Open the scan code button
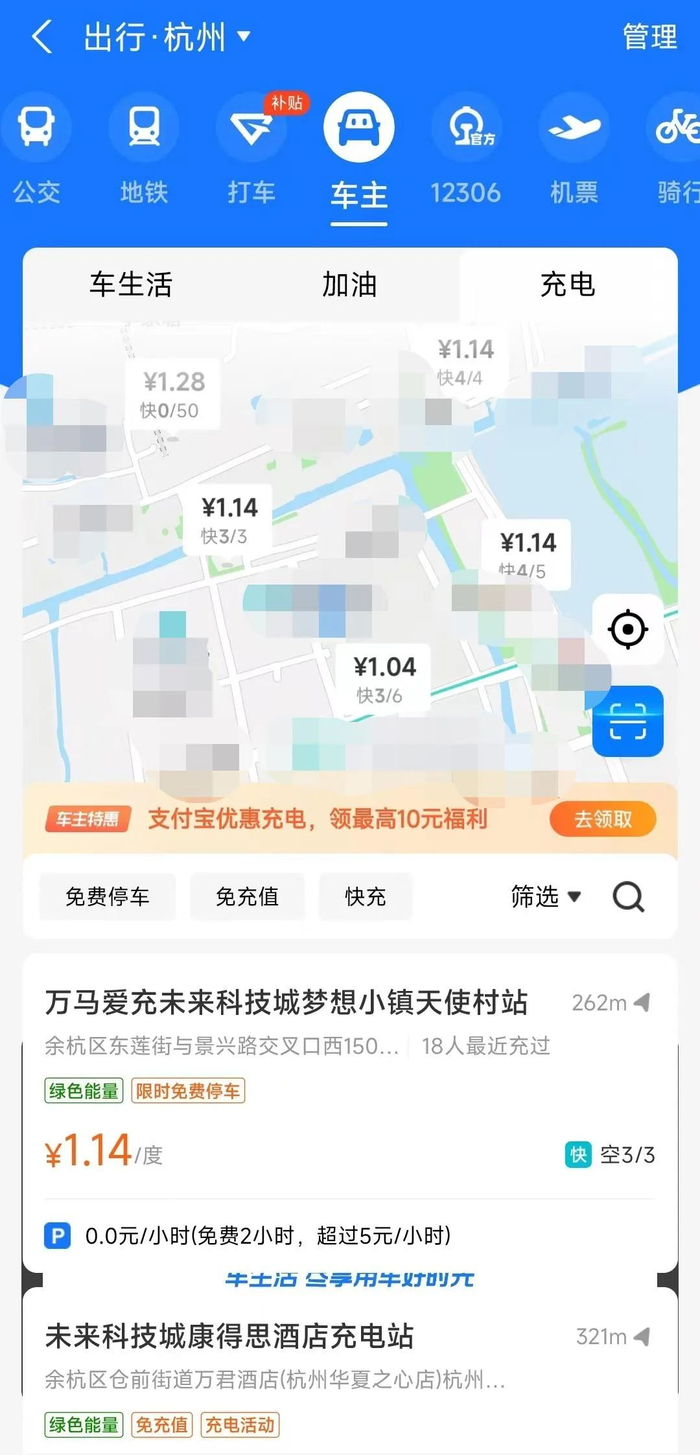 (628, 720)
